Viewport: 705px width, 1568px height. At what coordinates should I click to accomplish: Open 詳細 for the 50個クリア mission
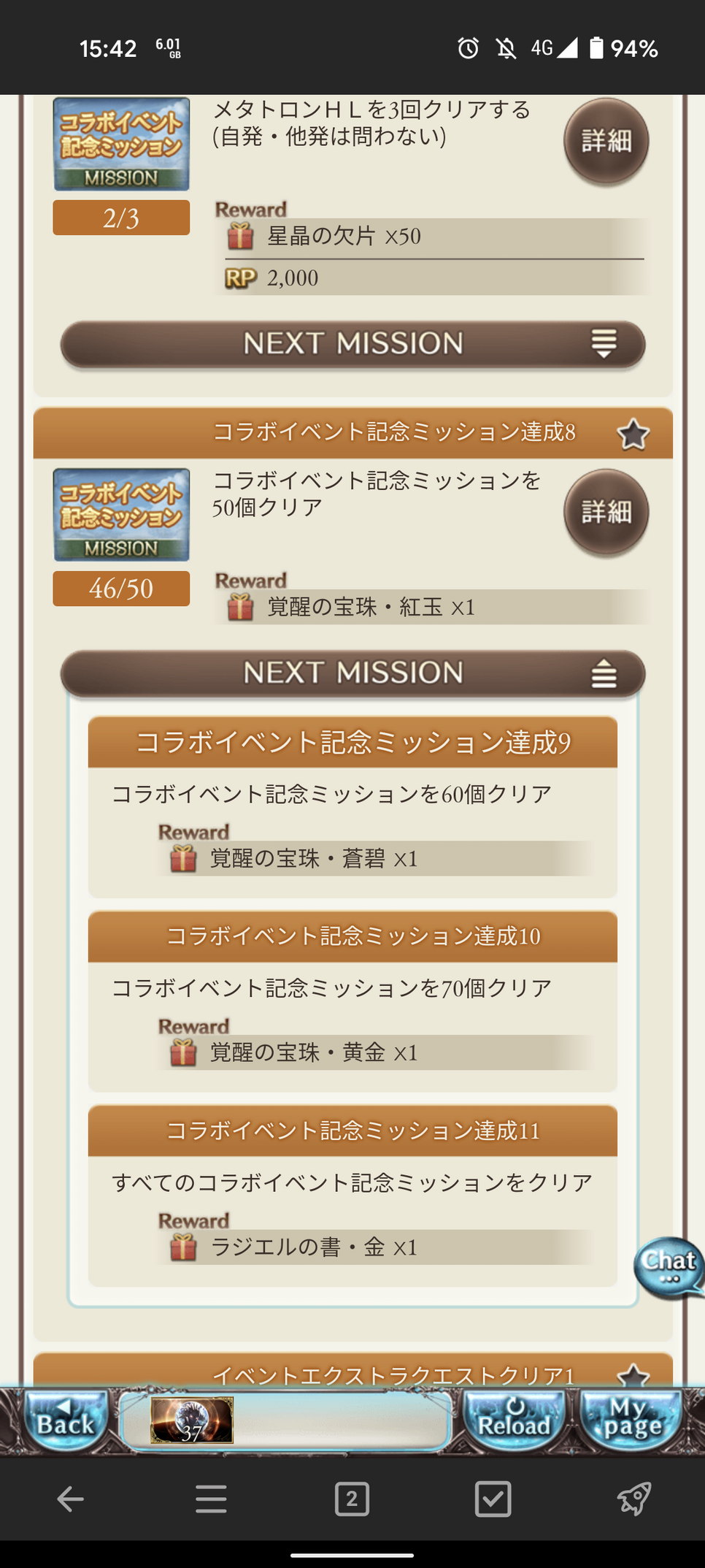[x=606, y=512]
